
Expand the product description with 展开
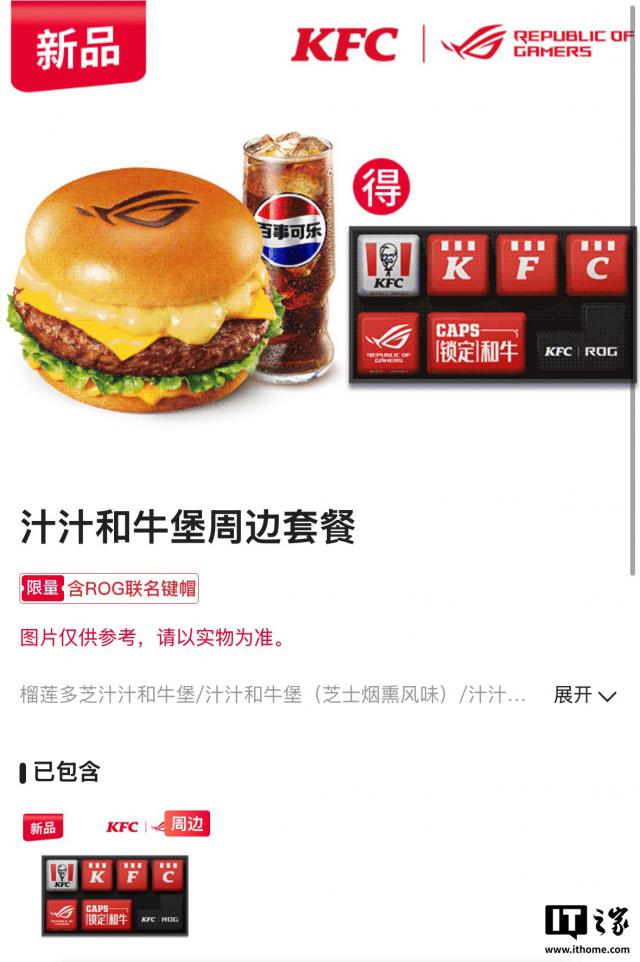[584, 695]
